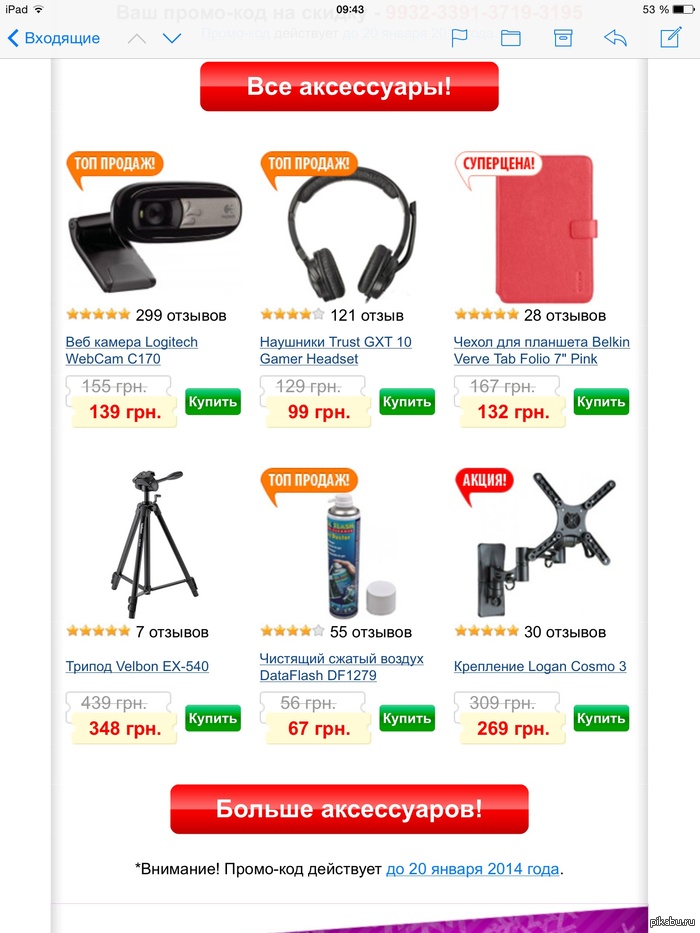Buy the Belkin case for 132 грн.
700x933 pixels.
pos(601,402)
